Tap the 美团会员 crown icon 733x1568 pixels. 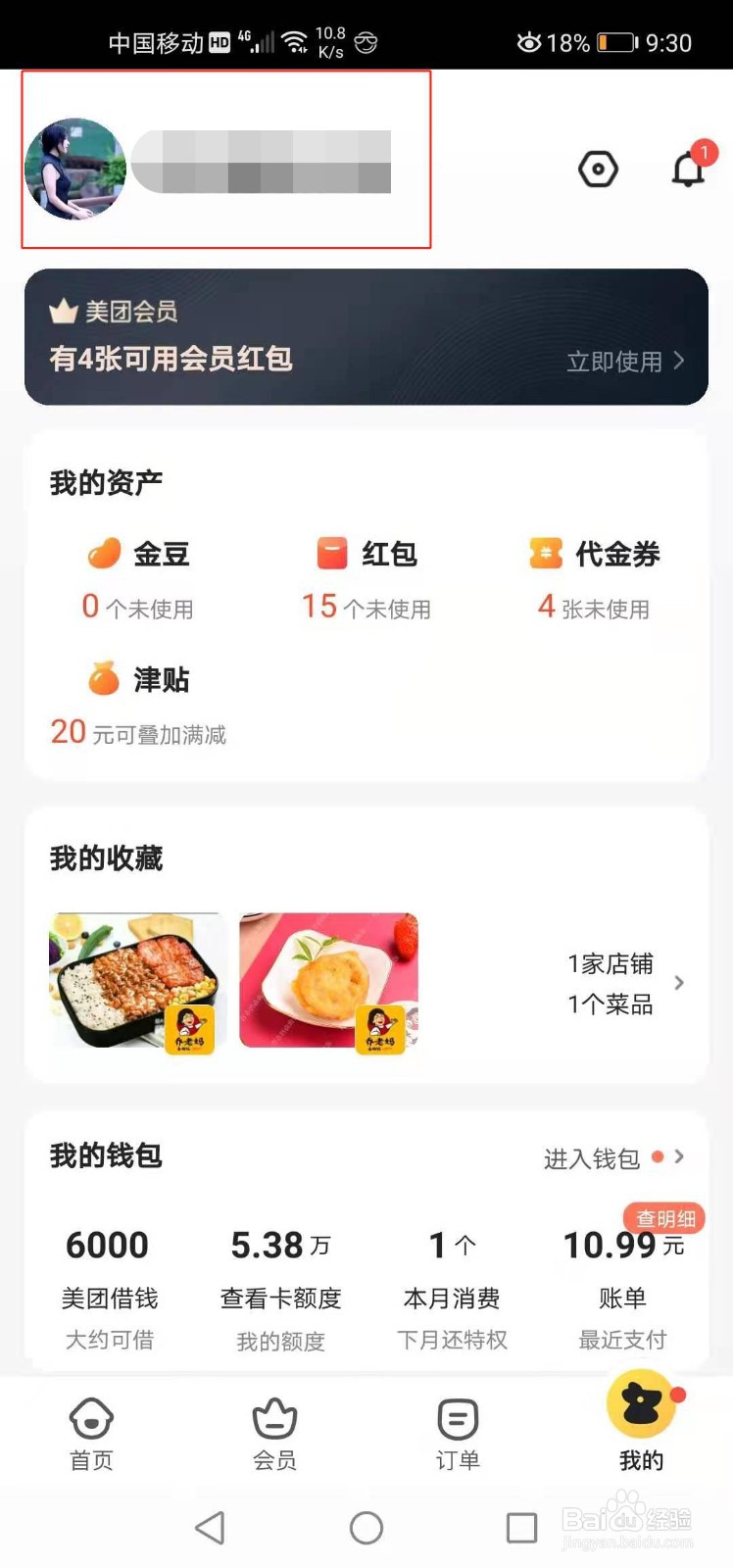click(x=63, y=310)
